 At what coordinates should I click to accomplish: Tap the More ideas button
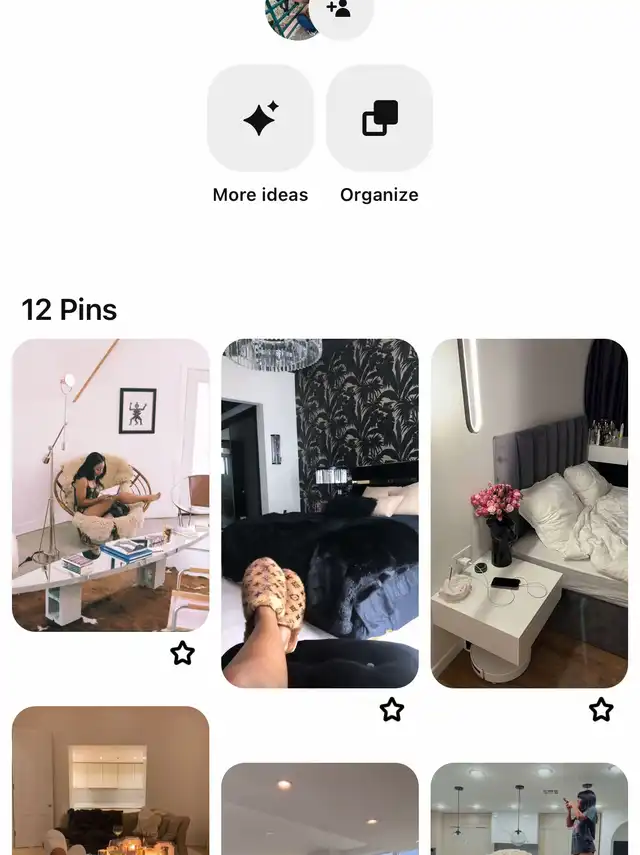(x=260, y=119)
